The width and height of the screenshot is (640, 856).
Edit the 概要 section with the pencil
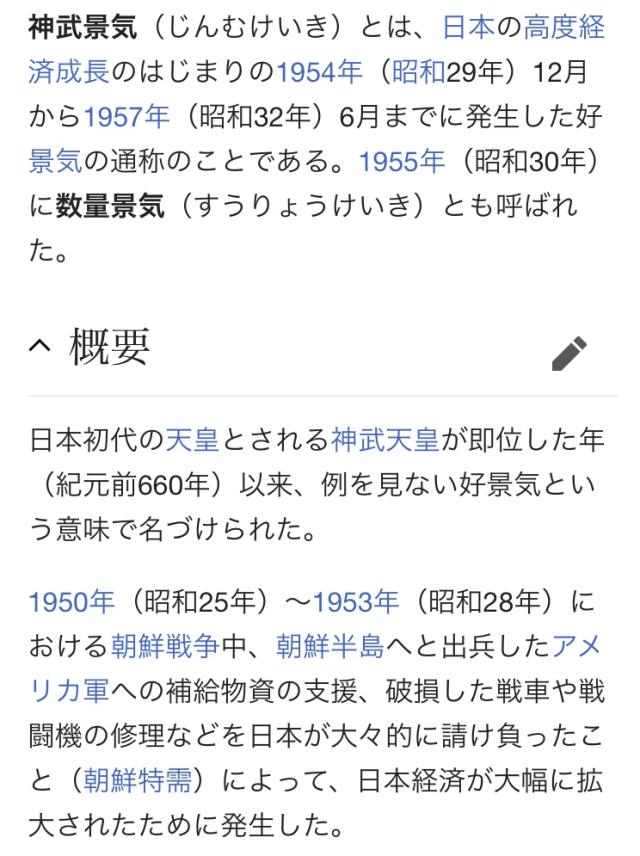pyautogui.click(x=570, y=353)
